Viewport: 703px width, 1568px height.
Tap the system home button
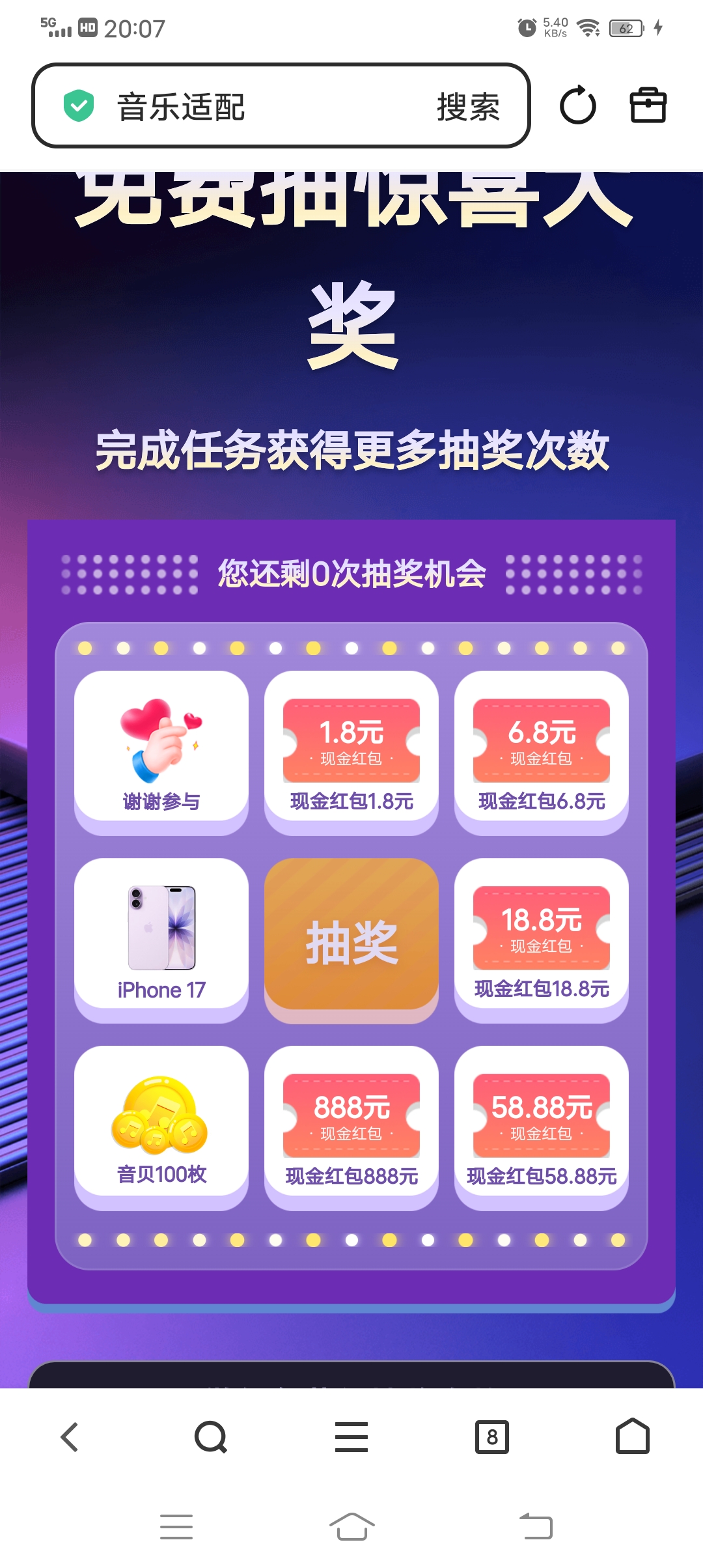pyautogui.click(x=351, y=1526)
